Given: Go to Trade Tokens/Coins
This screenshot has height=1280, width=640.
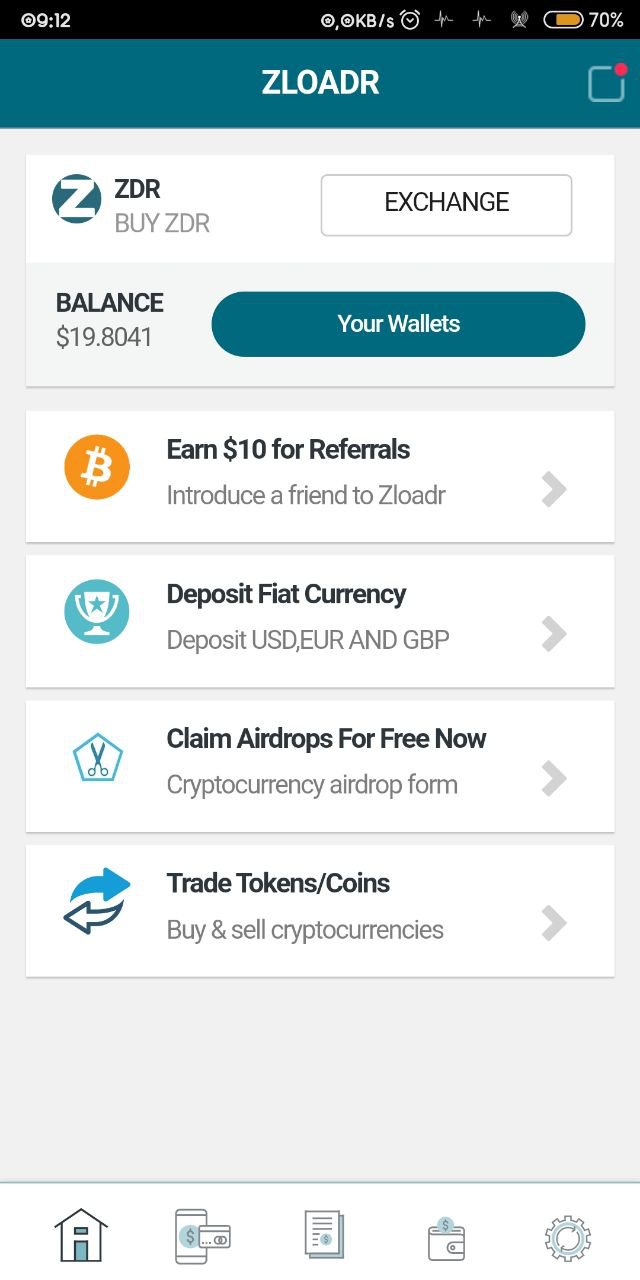Looking at the screenshot, I should coord(320,911).
